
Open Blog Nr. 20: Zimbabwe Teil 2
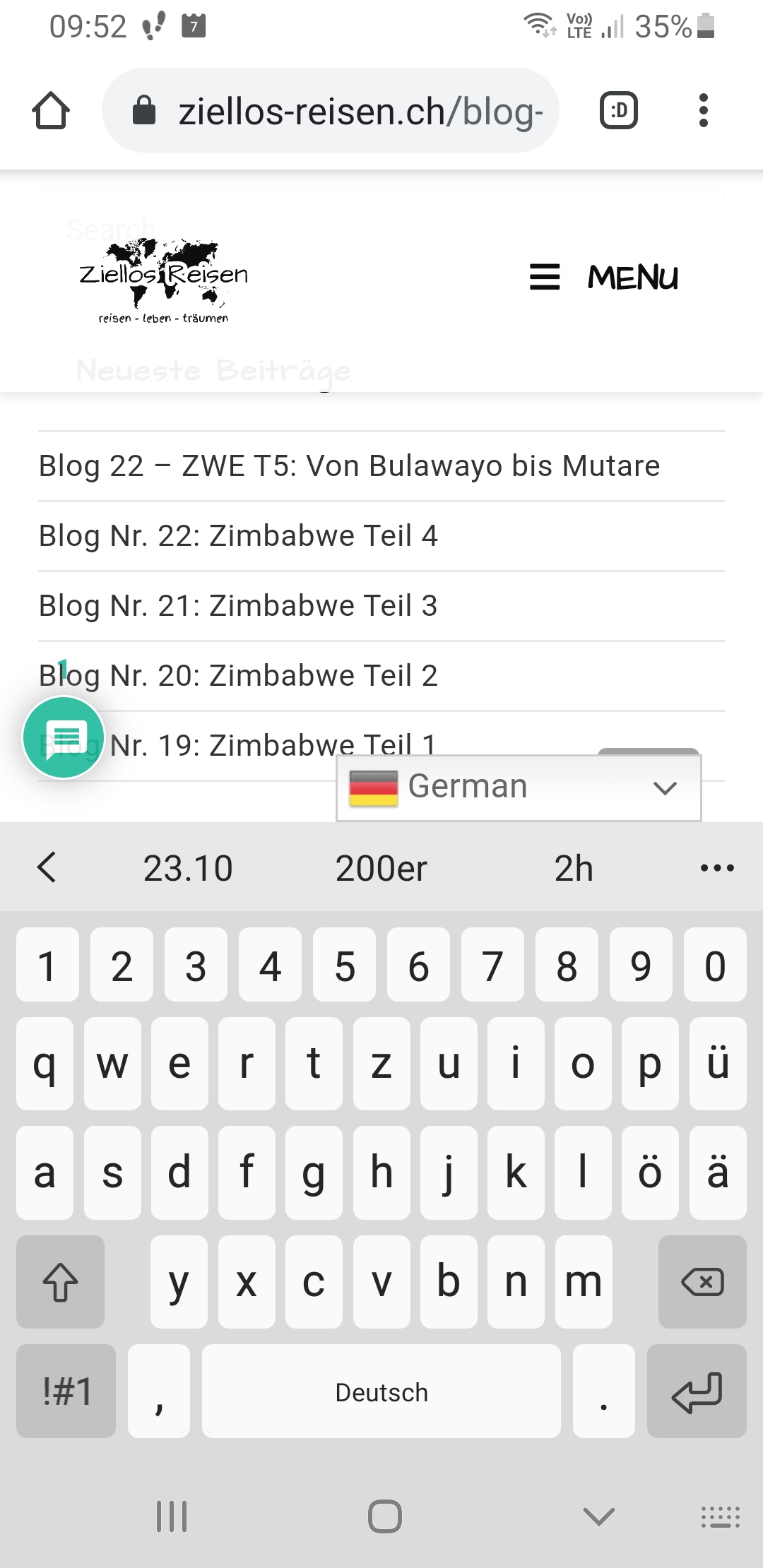tap(238, 676)
